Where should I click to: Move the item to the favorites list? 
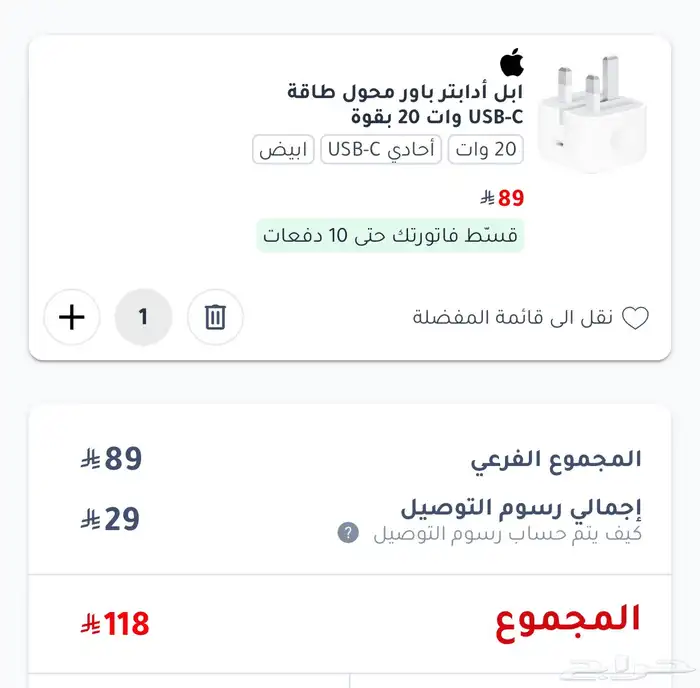click(530, 318)
